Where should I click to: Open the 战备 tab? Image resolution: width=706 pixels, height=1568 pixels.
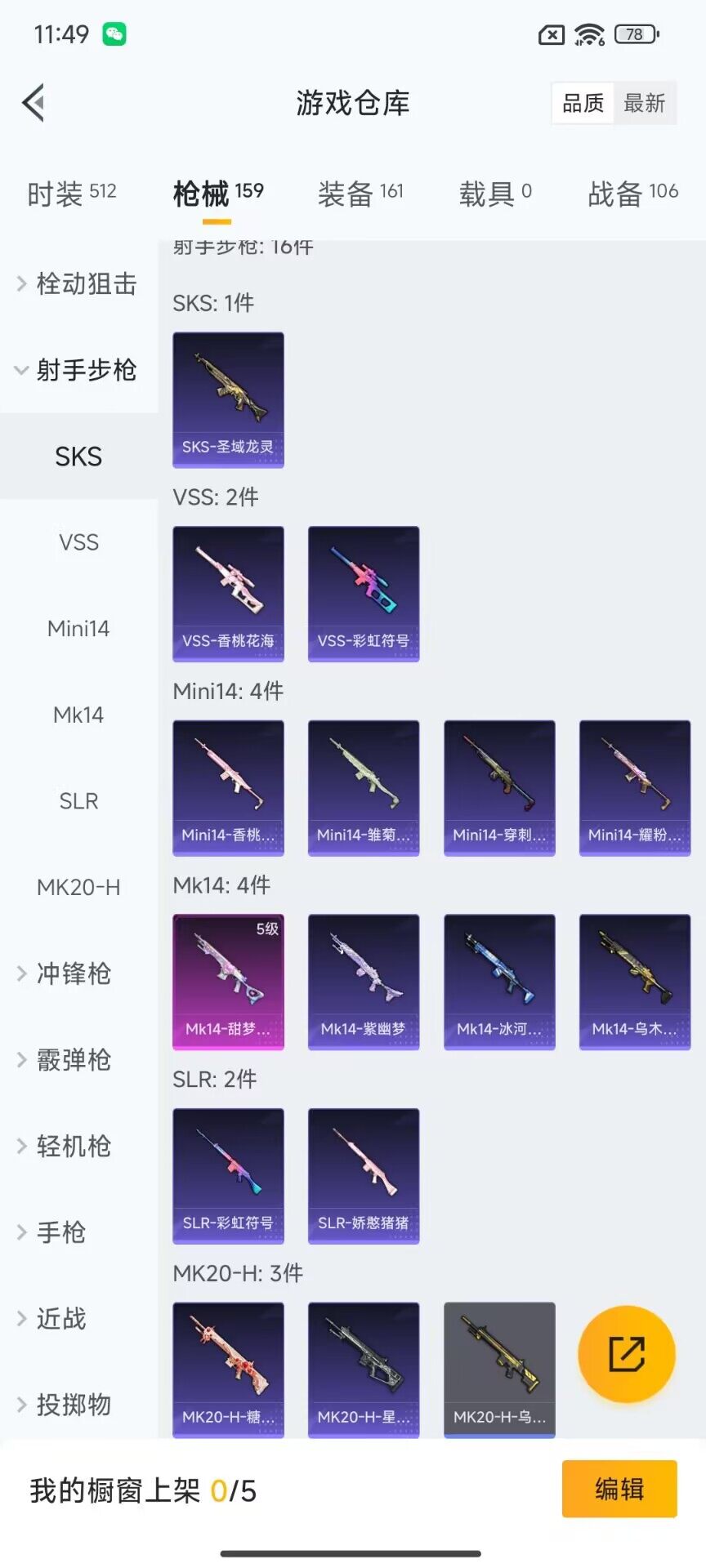pos(632,194)
